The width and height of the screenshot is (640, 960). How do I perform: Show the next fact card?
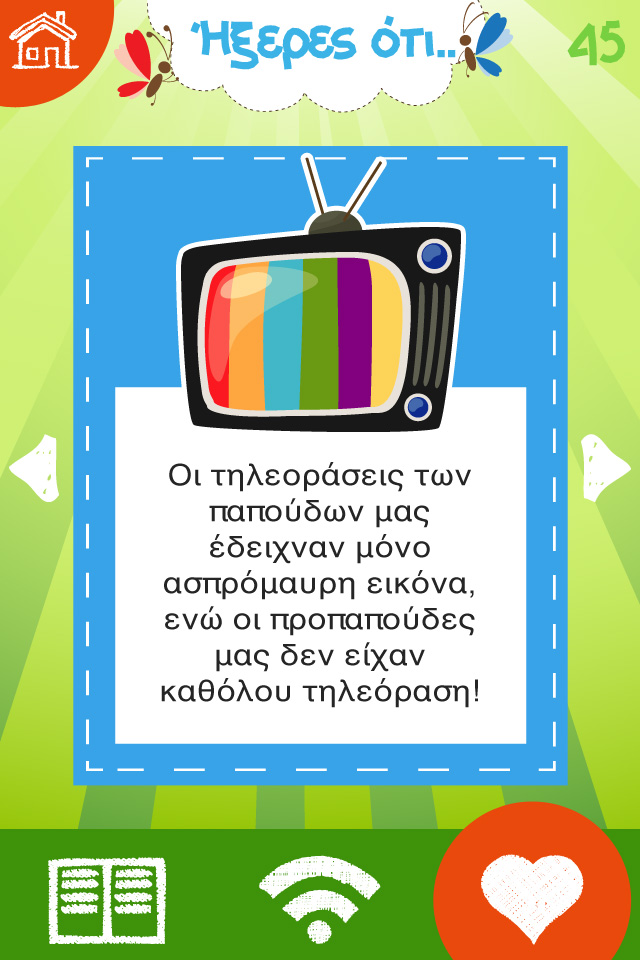click(x=604, y=468)
